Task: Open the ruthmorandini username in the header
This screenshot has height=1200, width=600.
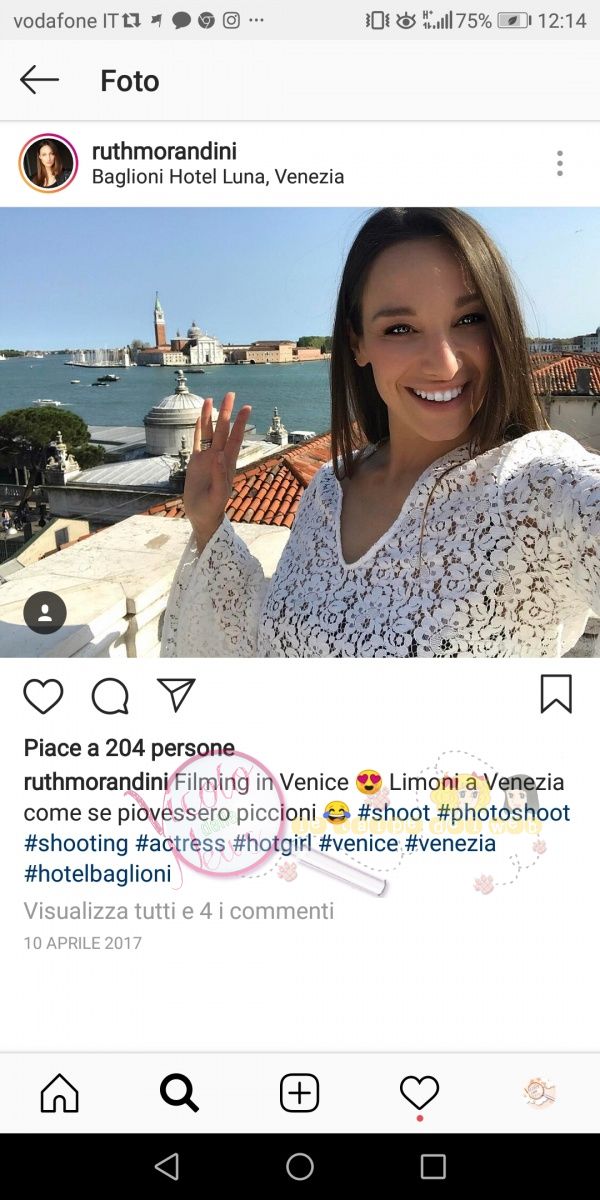Action: [x=164, y=151]
